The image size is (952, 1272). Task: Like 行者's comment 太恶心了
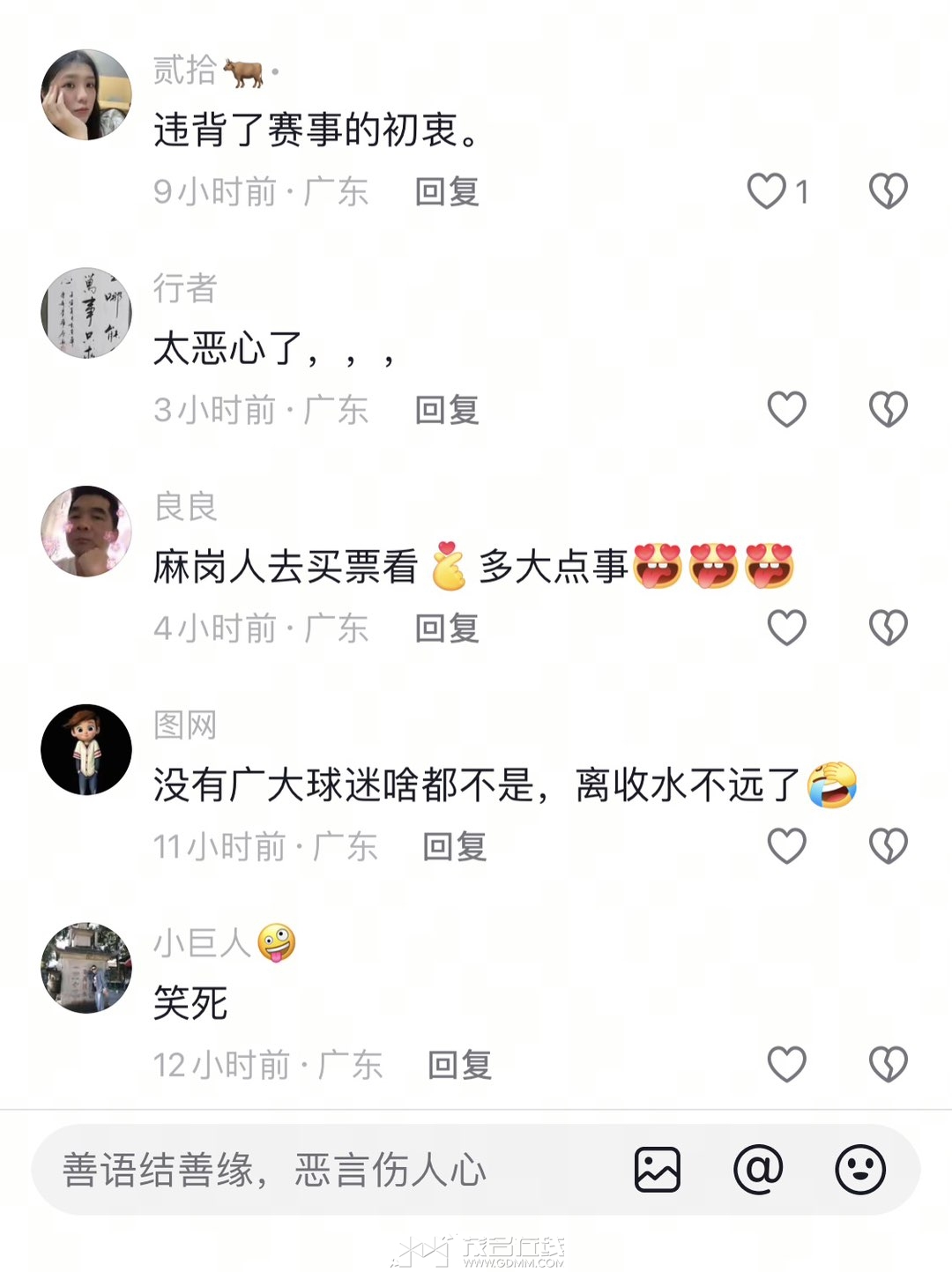coord(786,410)
